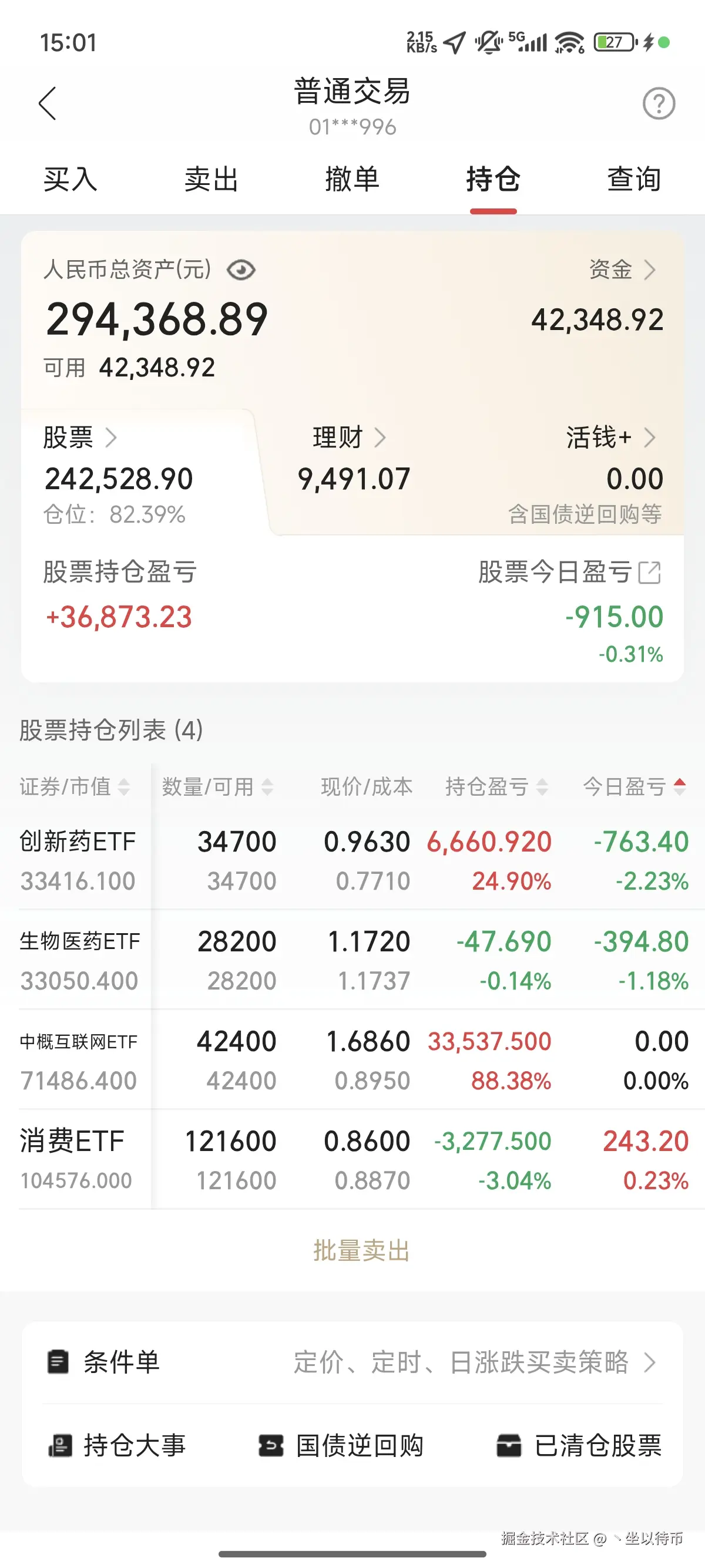705x1568 pixels.
Task: Select the 国债逆回购 repo icon
Action: [271, 1446]
